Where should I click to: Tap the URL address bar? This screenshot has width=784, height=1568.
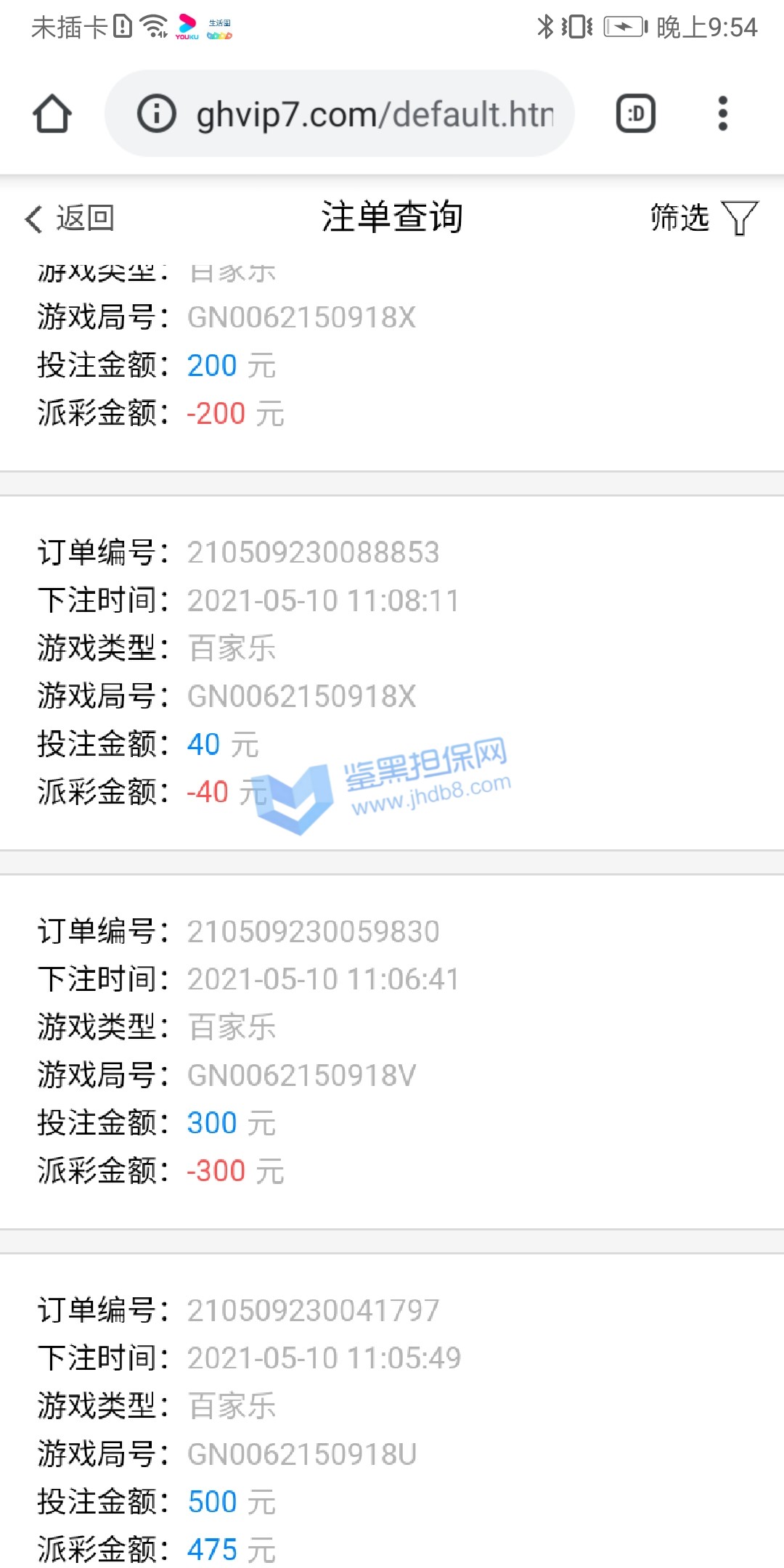click(373, 114)
